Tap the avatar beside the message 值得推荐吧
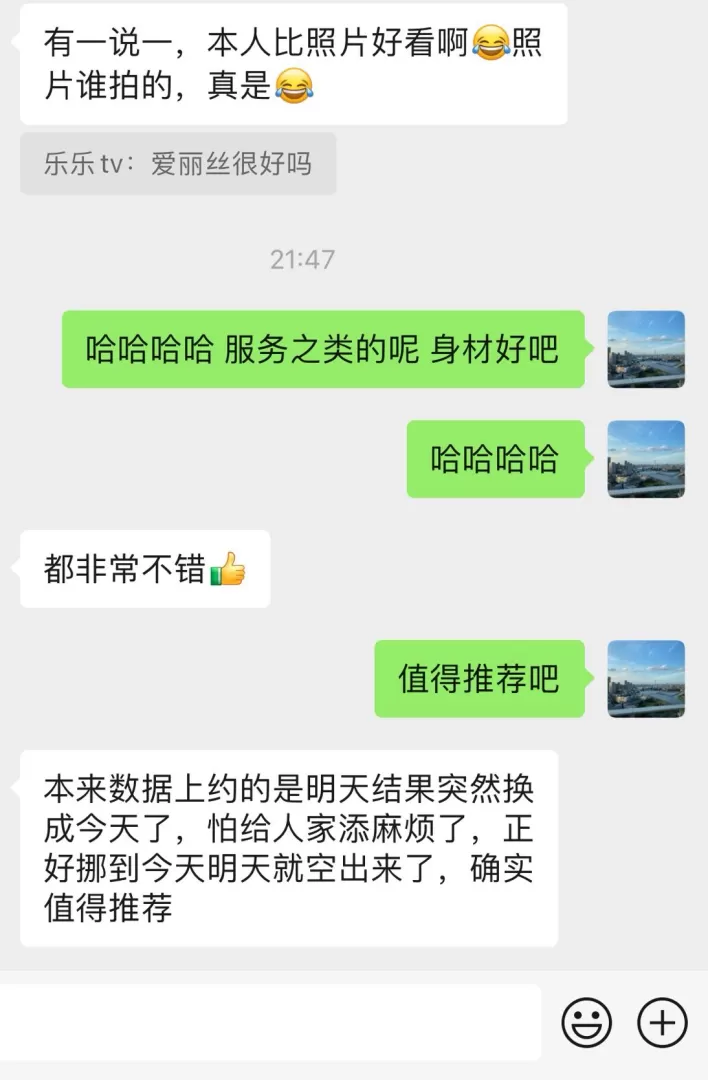Screen dimensions: 708x1080 coord(646,679)
